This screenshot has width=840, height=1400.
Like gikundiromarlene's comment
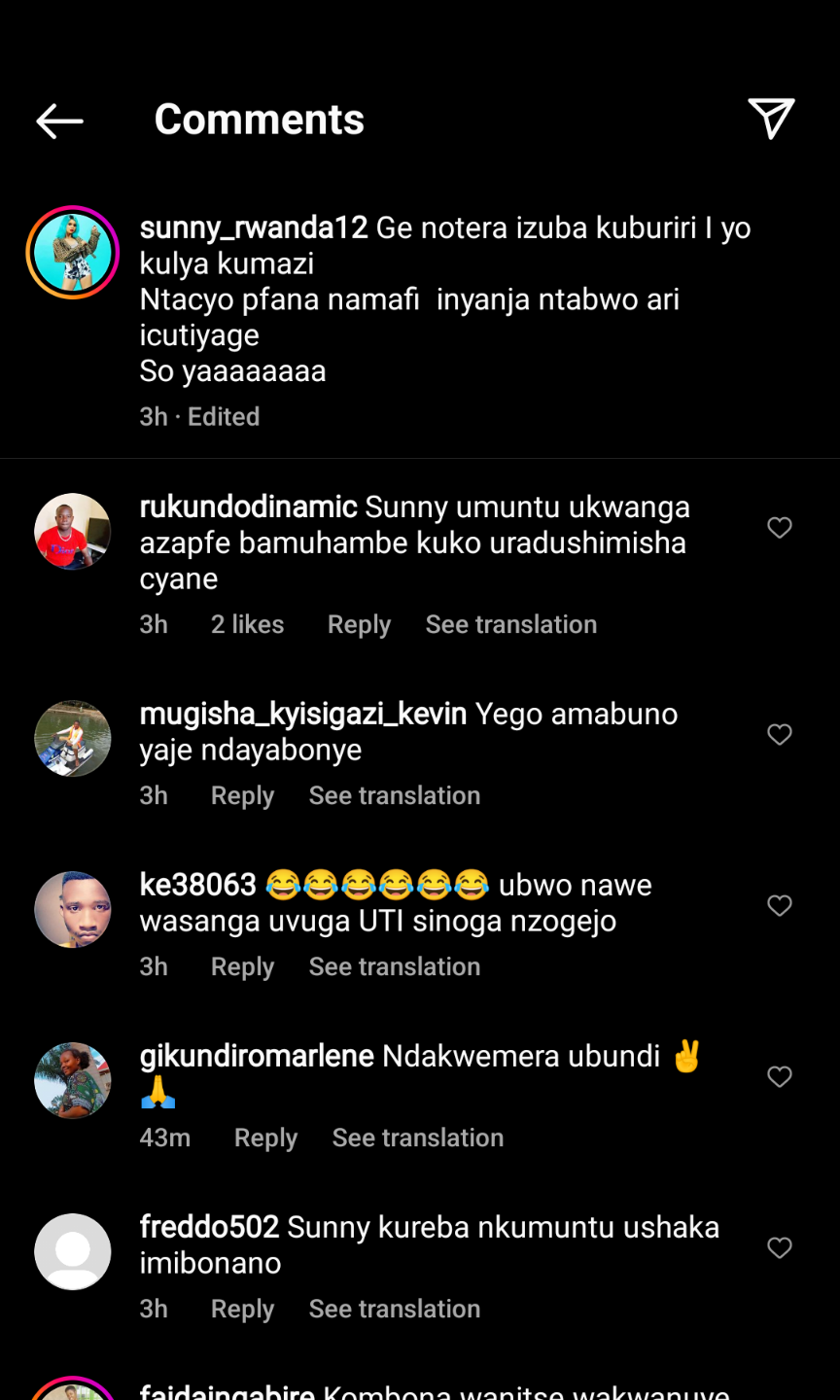coord(779,1077)
